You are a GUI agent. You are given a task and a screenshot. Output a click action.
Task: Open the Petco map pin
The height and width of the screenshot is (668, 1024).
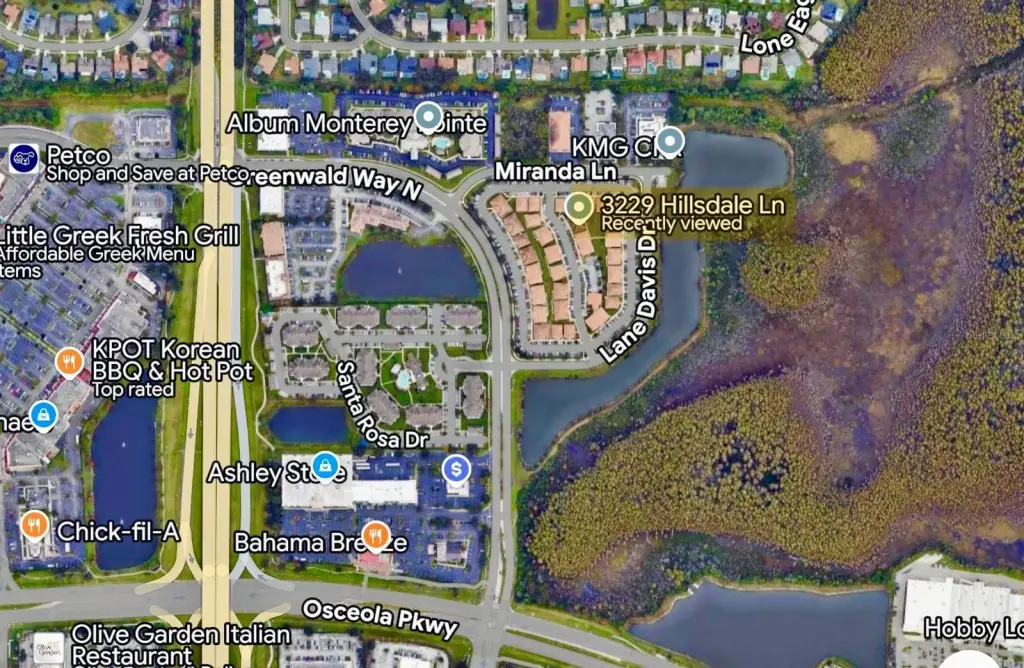coord(23,158)
